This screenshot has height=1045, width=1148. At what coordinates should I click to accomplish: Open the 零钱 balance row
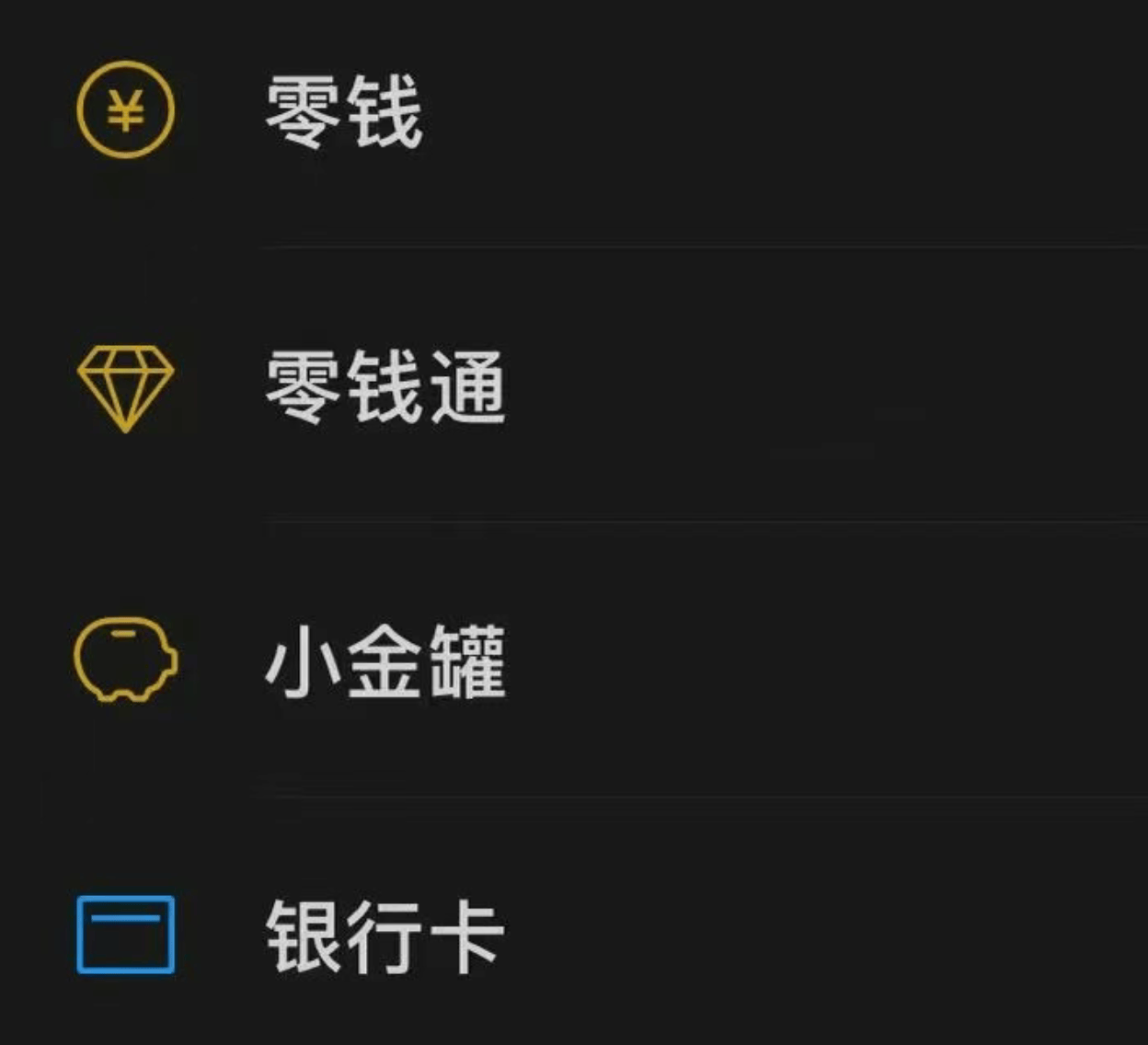pos(344,111)
